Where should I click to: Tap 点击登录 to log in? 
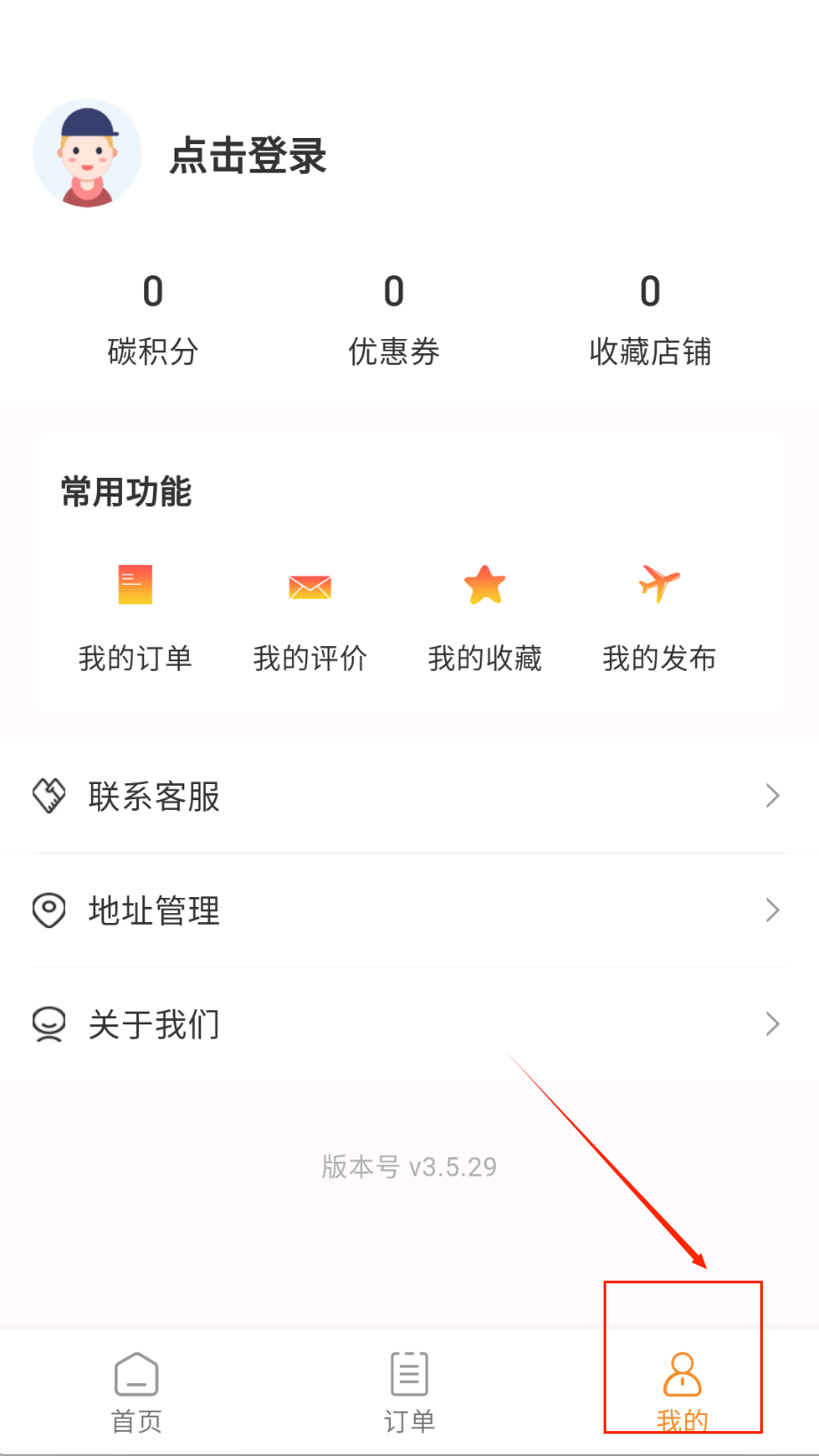coord(248,156)
